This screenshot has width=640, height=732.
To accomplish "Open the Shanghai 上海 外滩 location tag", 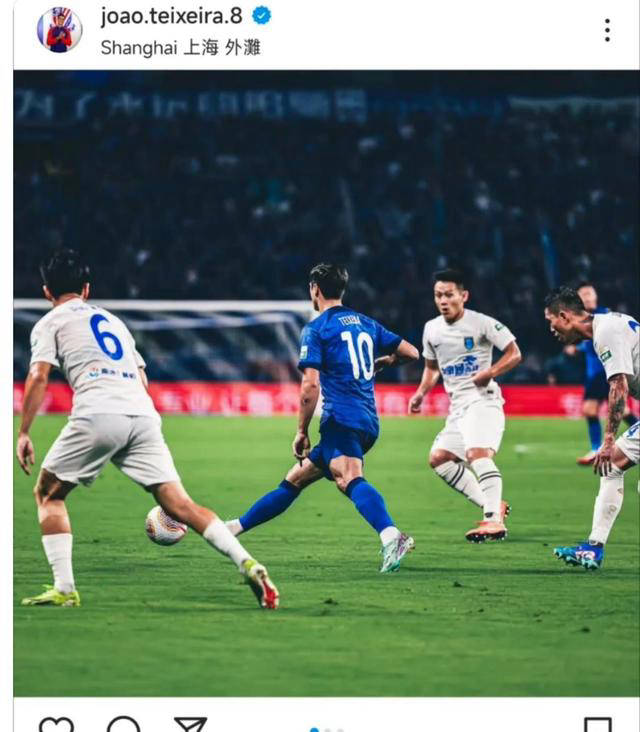I will point(180,47).
